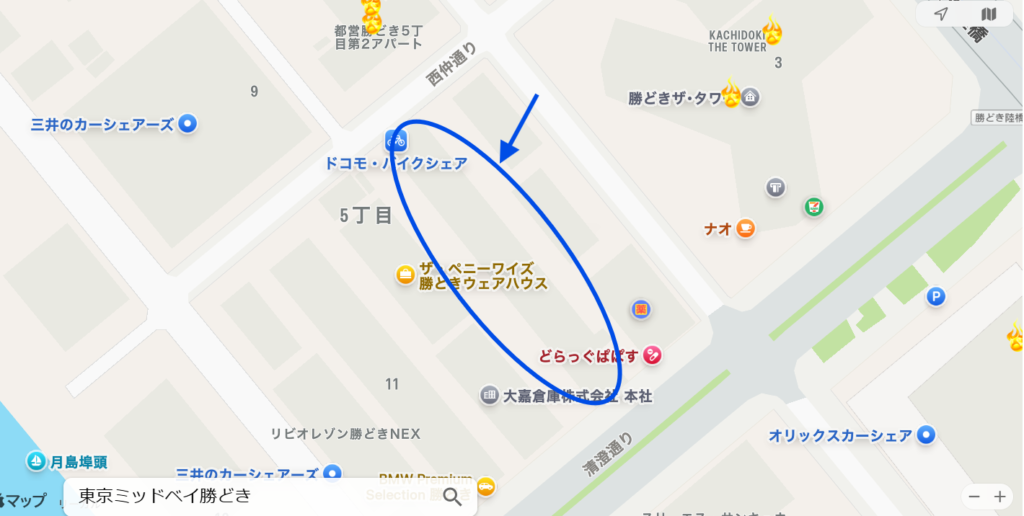Select the どらっぐぱぱす pin
Screen dimensions: 1024x516
click(653, 354)
